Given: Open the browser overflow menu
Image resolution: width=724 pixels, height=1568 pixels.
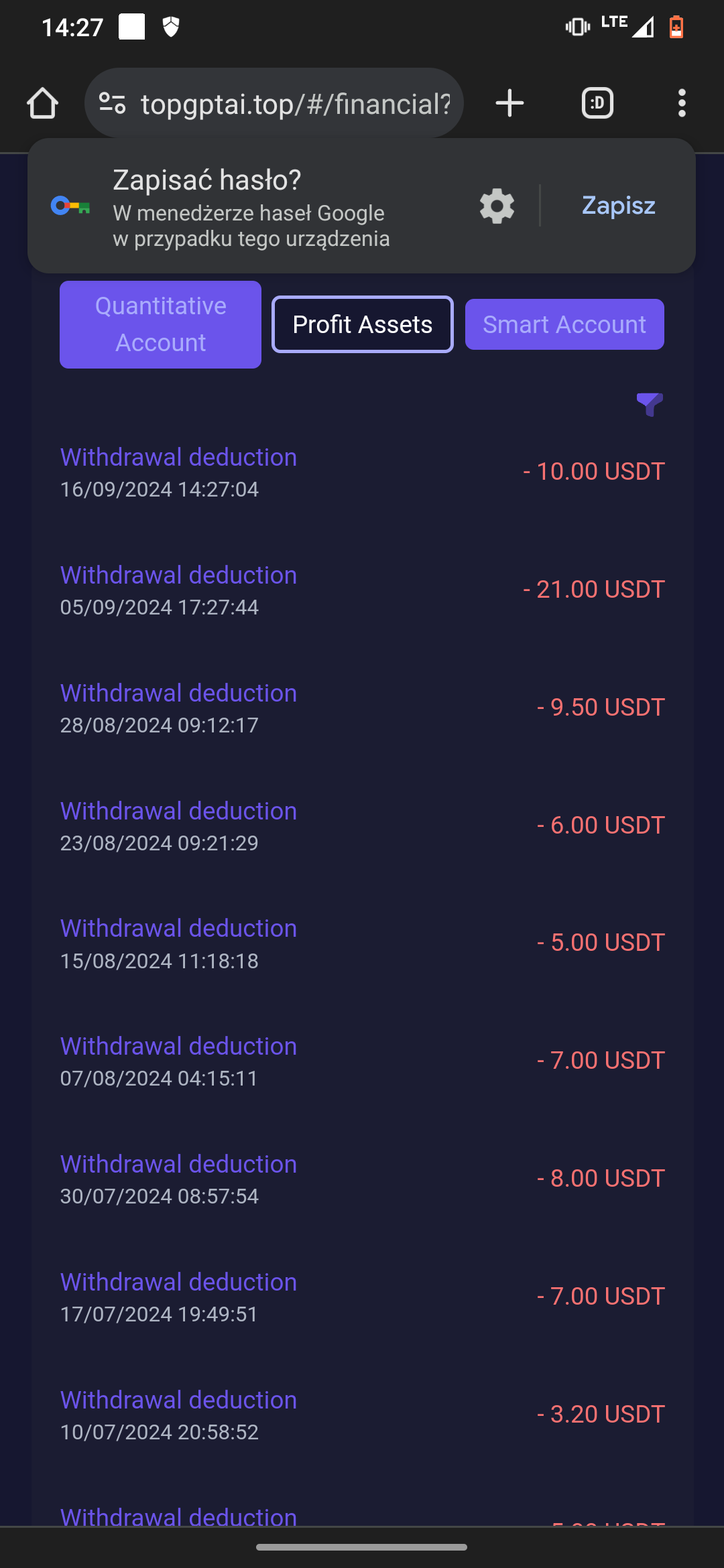Looking at the screenshot, I should [682, 103].
